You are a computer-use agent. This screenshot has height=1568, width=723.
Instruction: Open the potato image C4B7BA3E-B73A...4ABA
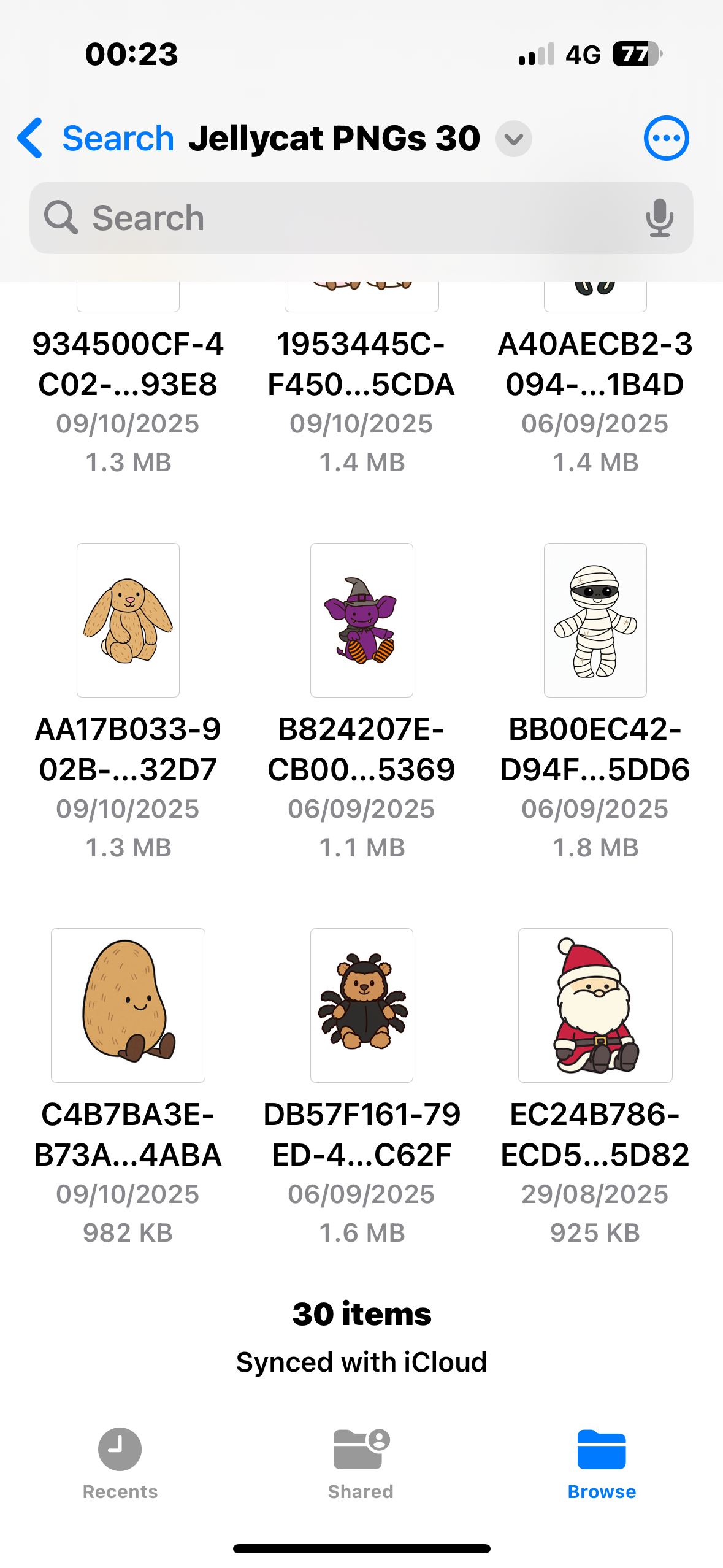tap(128, 1005)
